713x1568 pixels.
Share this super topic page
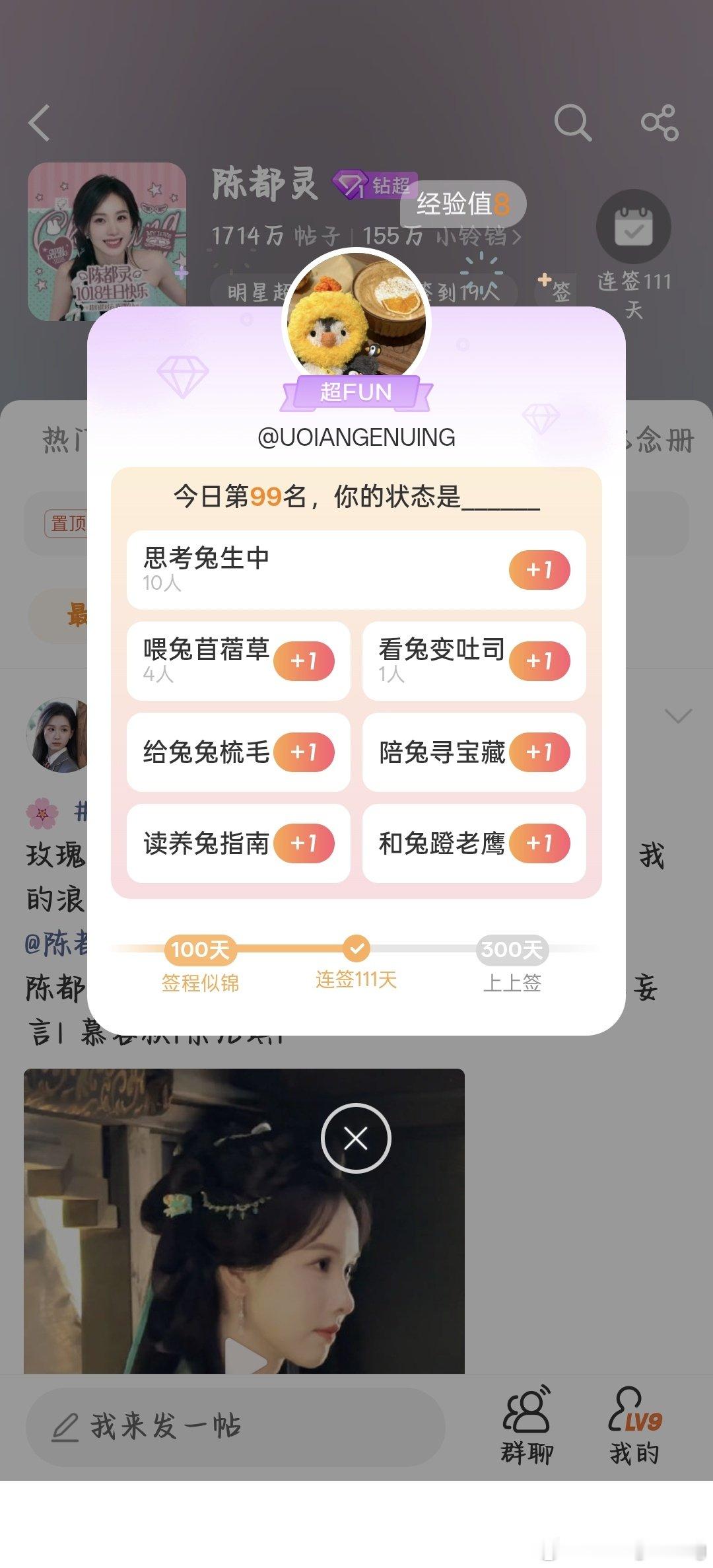click(x=660, y=123)
